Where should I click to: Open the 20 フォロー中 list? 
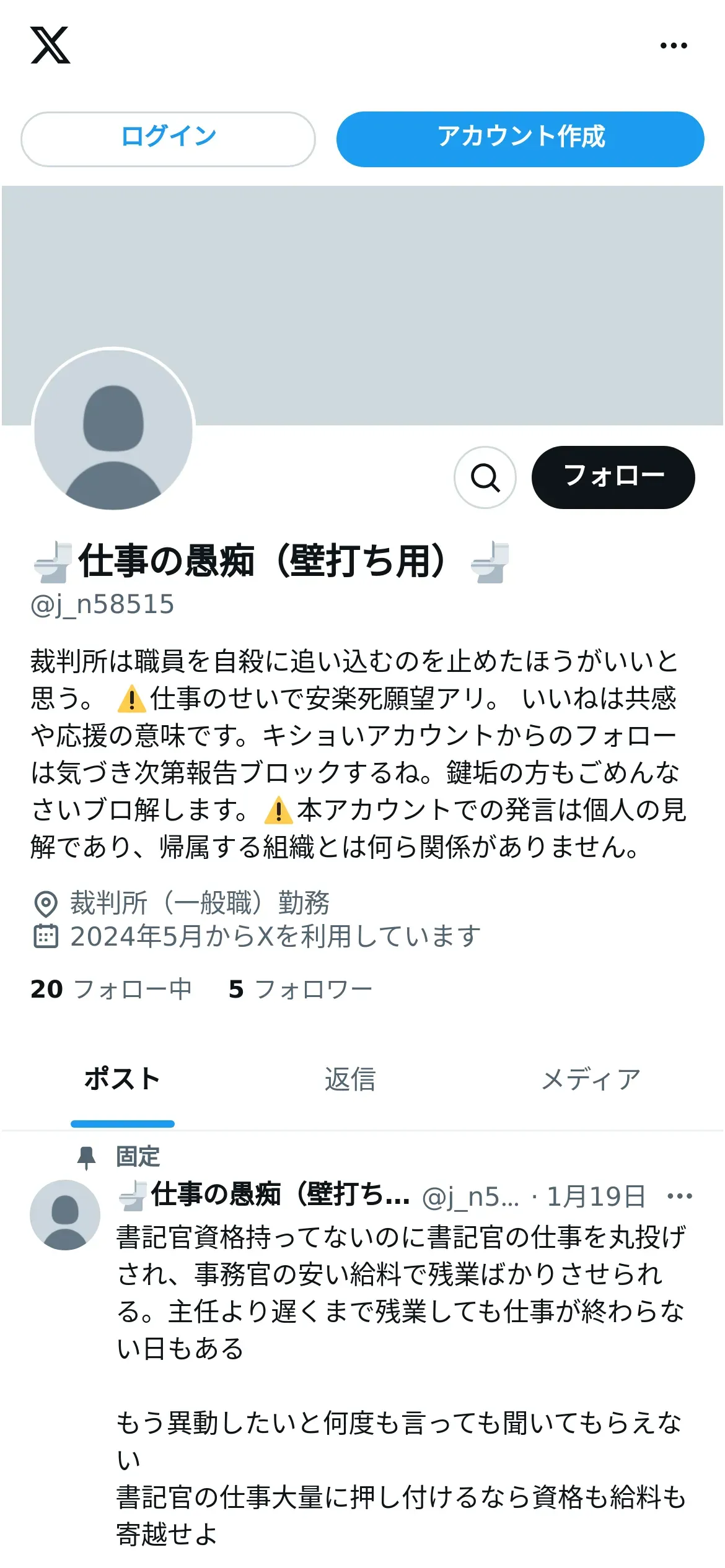tap(112, 990)
